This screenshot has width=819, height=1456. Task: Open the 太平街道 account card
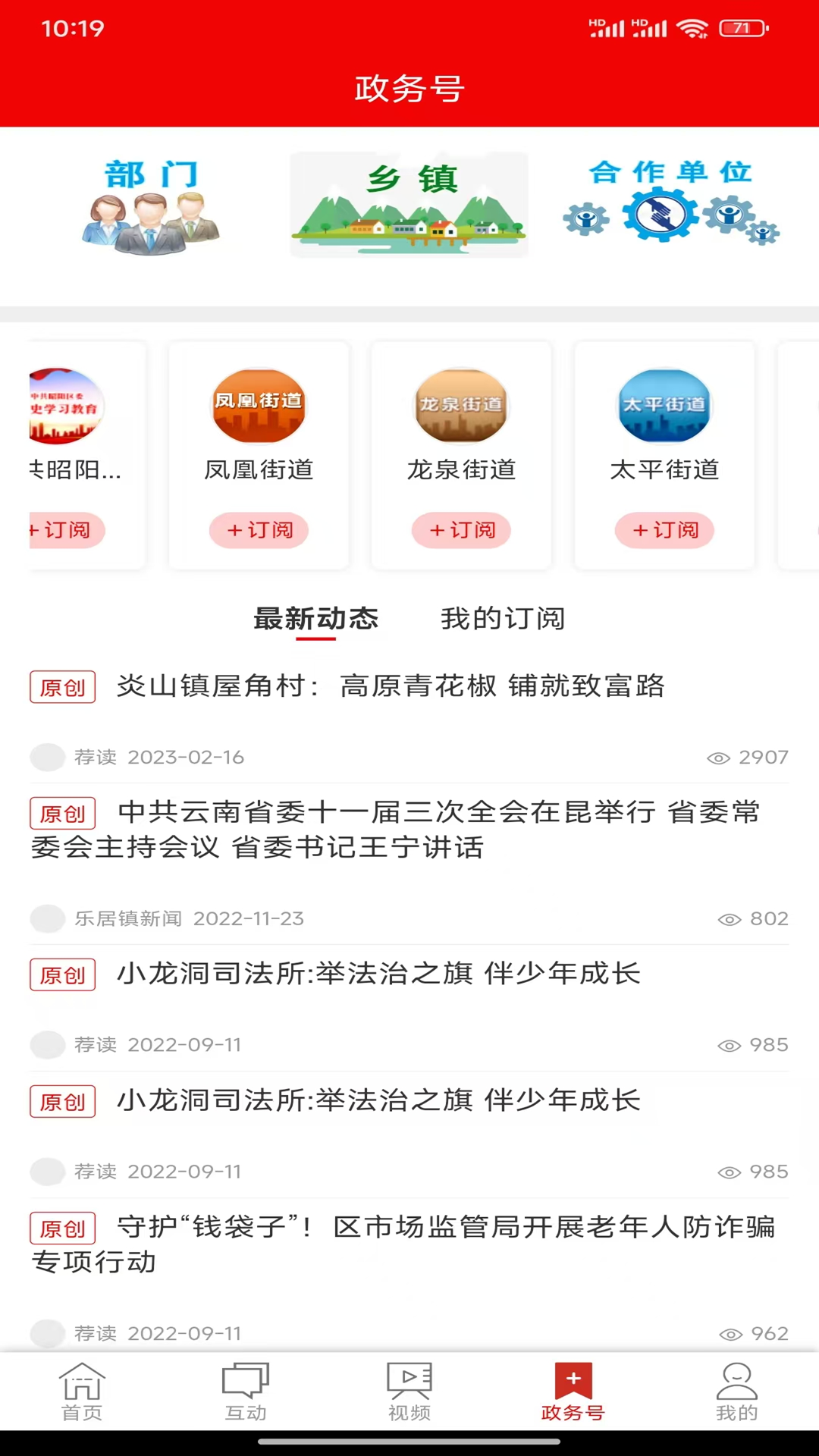[x=664, y=425]
